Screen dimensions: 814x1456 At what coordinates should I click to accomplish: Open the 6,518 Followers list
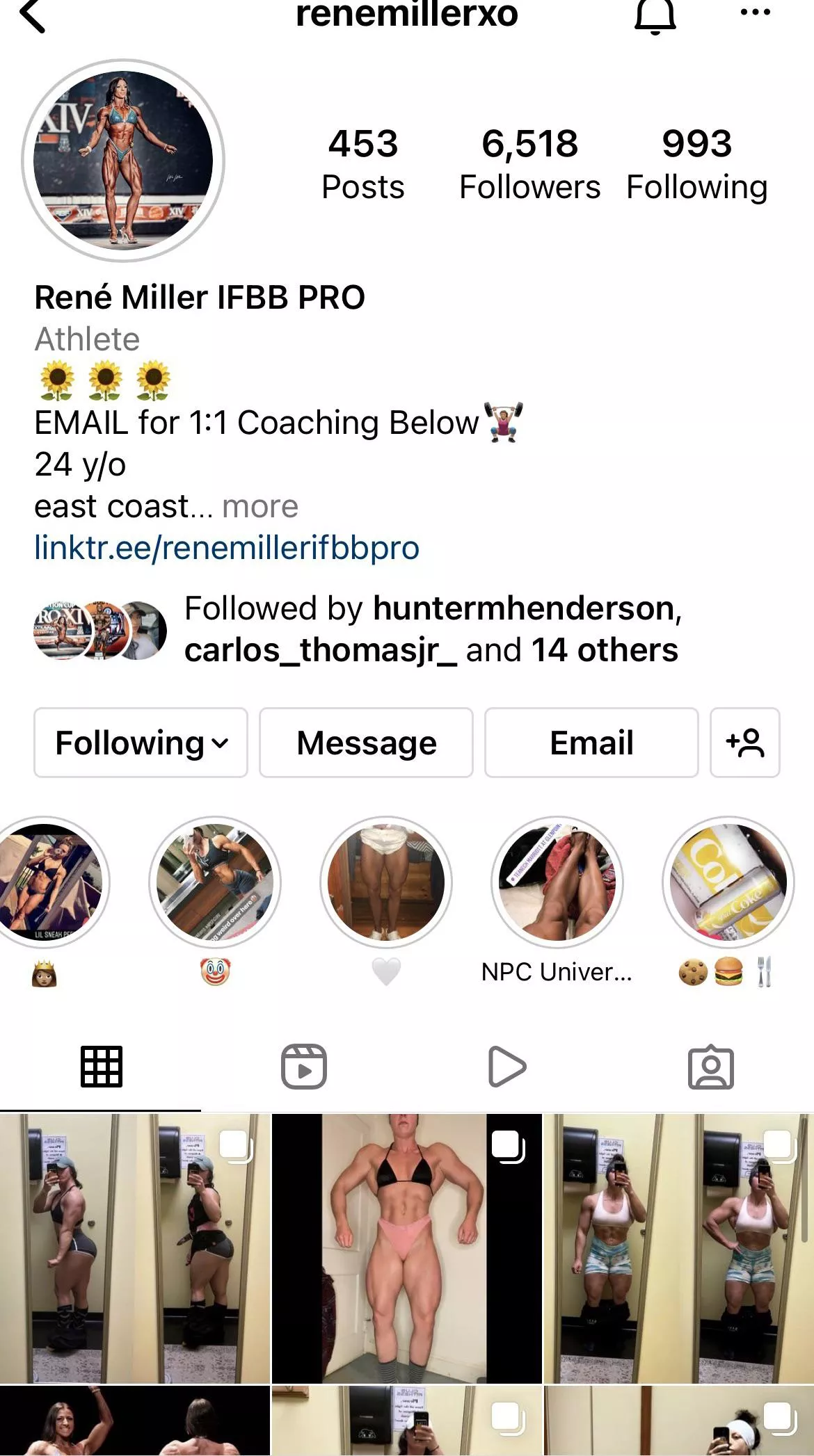529,164
